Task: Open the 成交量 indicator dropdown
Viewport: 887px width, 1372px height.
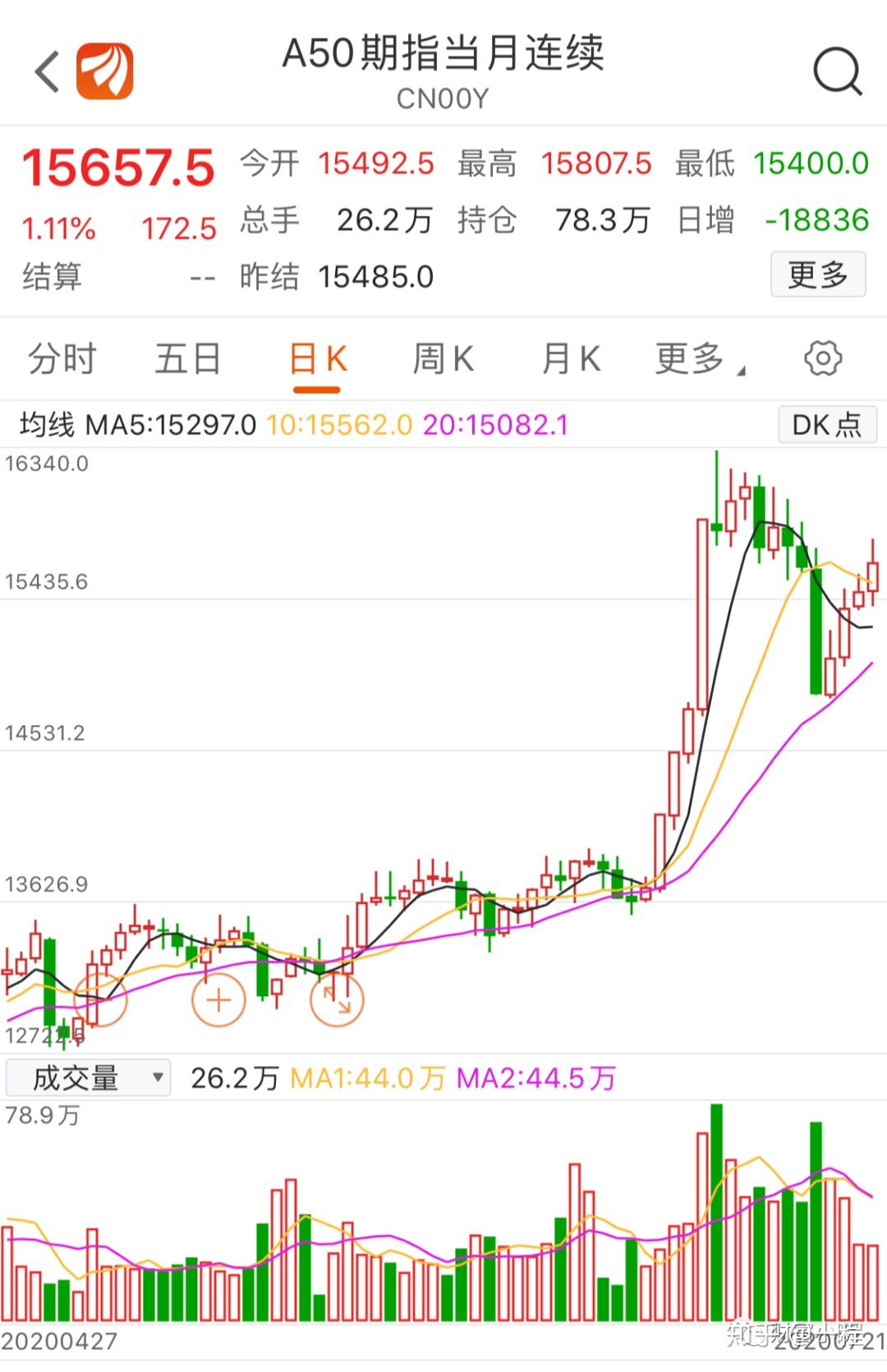Action: [x=86, y=1076]
